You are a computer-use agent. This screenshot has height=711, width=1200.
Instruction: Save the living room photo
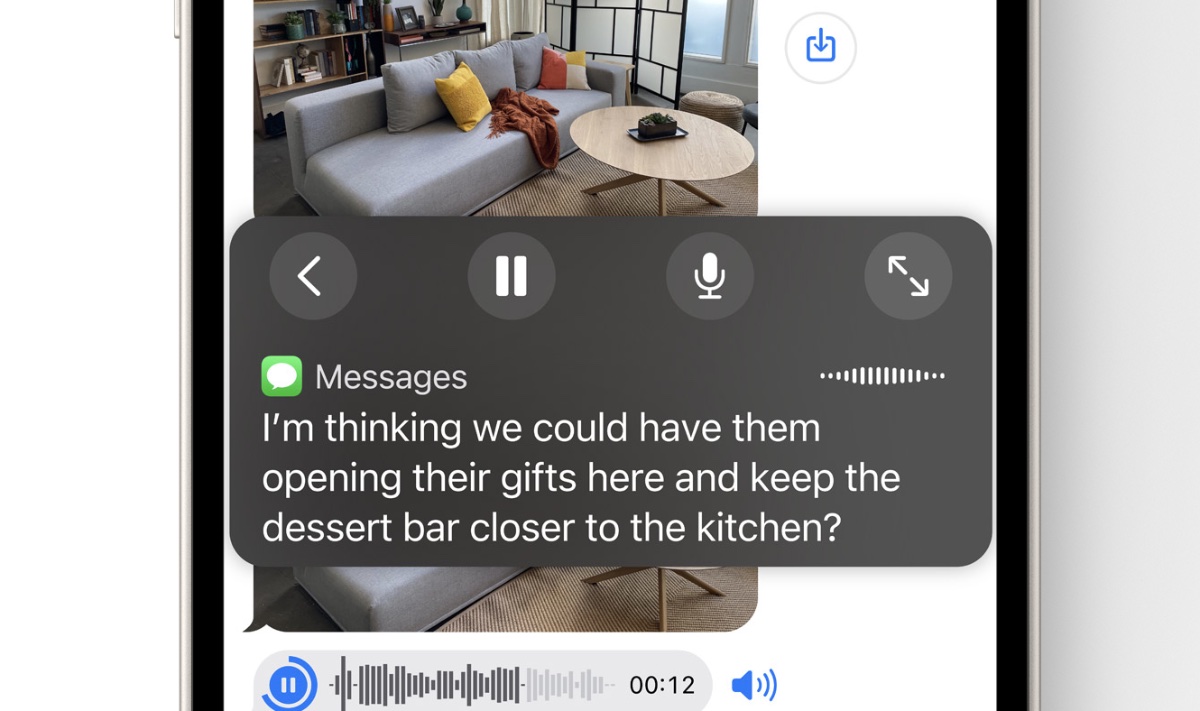pos(820,46)
